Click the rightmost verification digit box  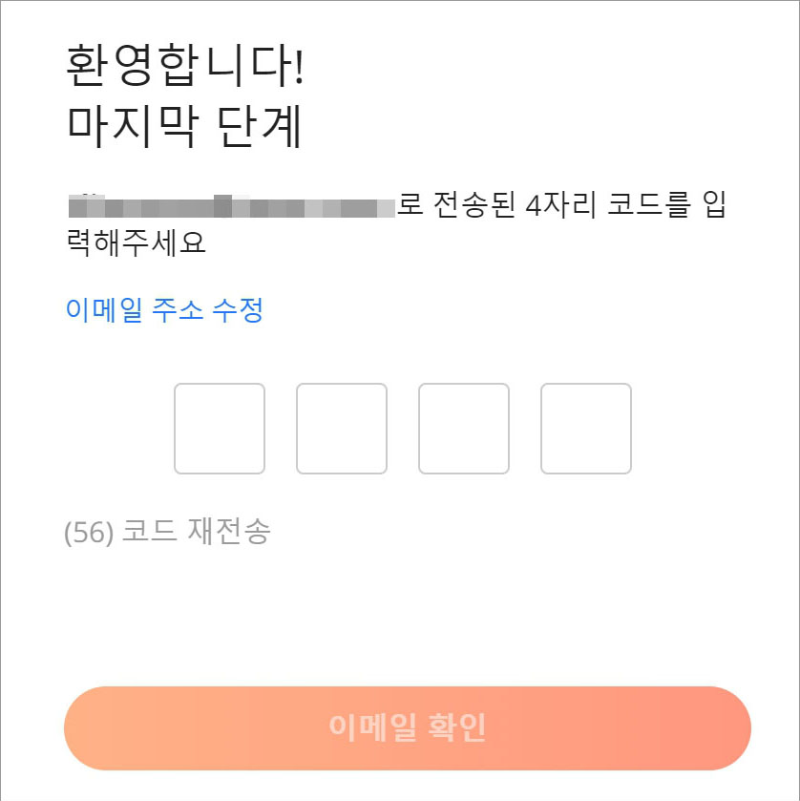(x=585, y=428)
